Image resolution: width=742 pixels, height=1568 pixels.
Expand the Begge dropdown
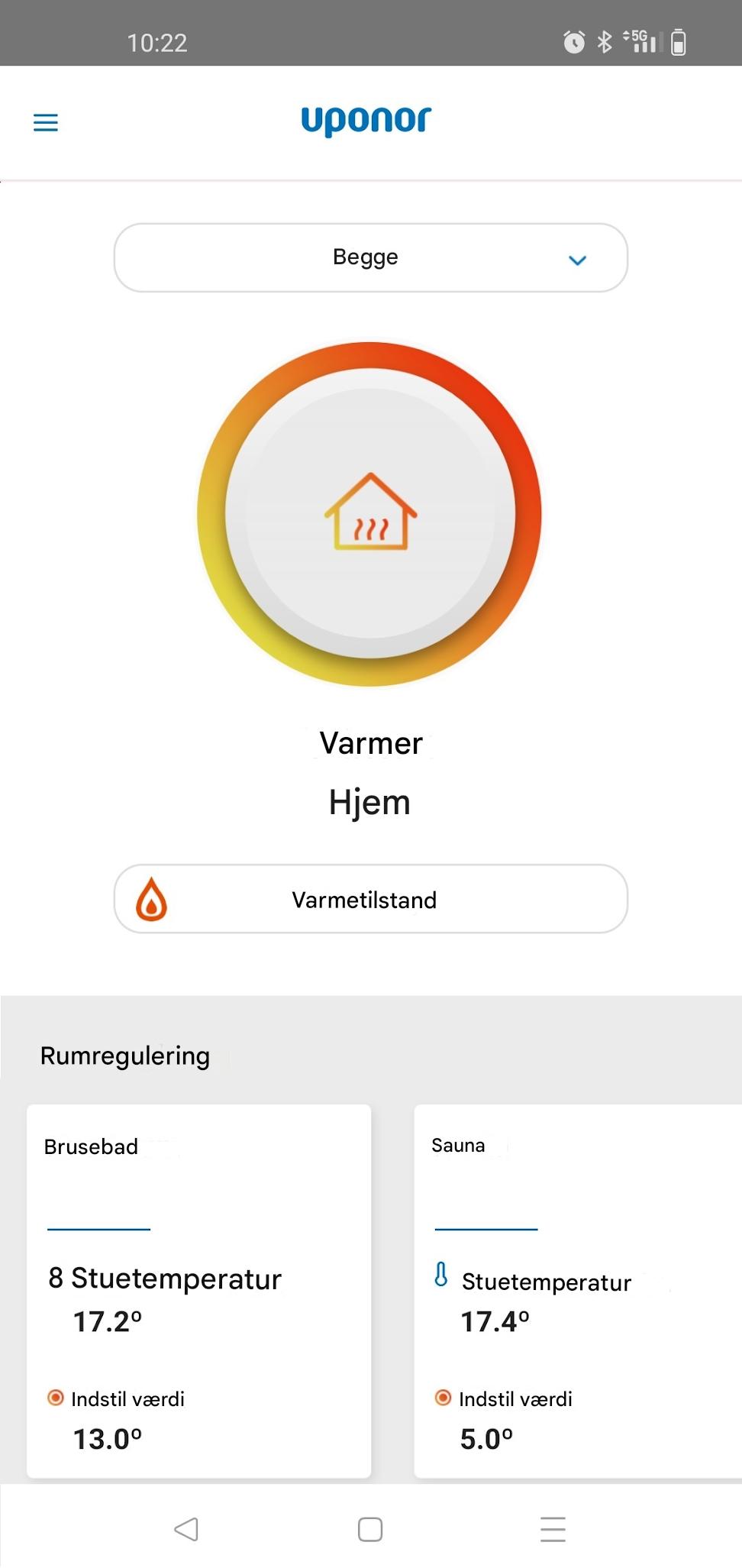[x=371, y=257]
